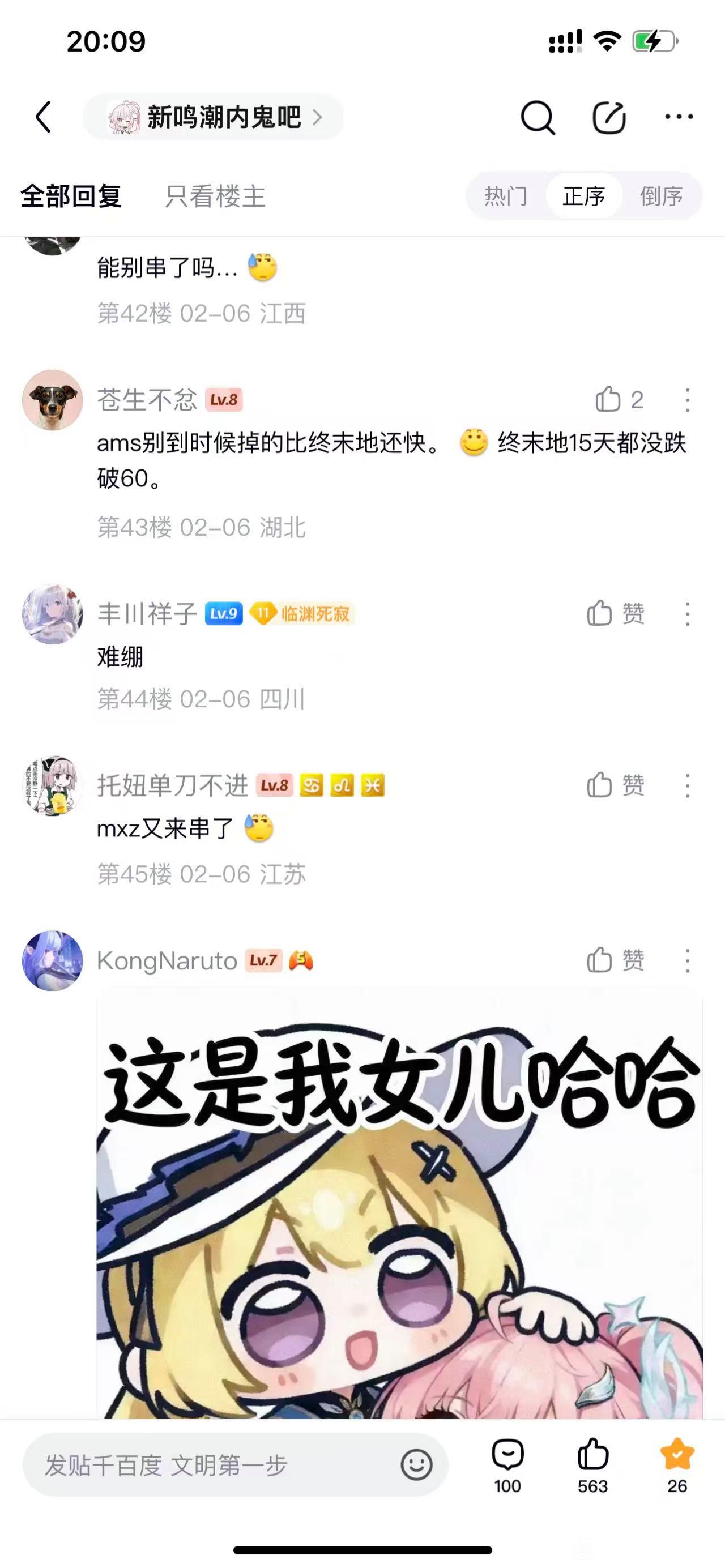This screenshot has width=725, height=1568.
Task: Open the top-right overflow menu
Action: pyautogui.click(x=679, y=117)
